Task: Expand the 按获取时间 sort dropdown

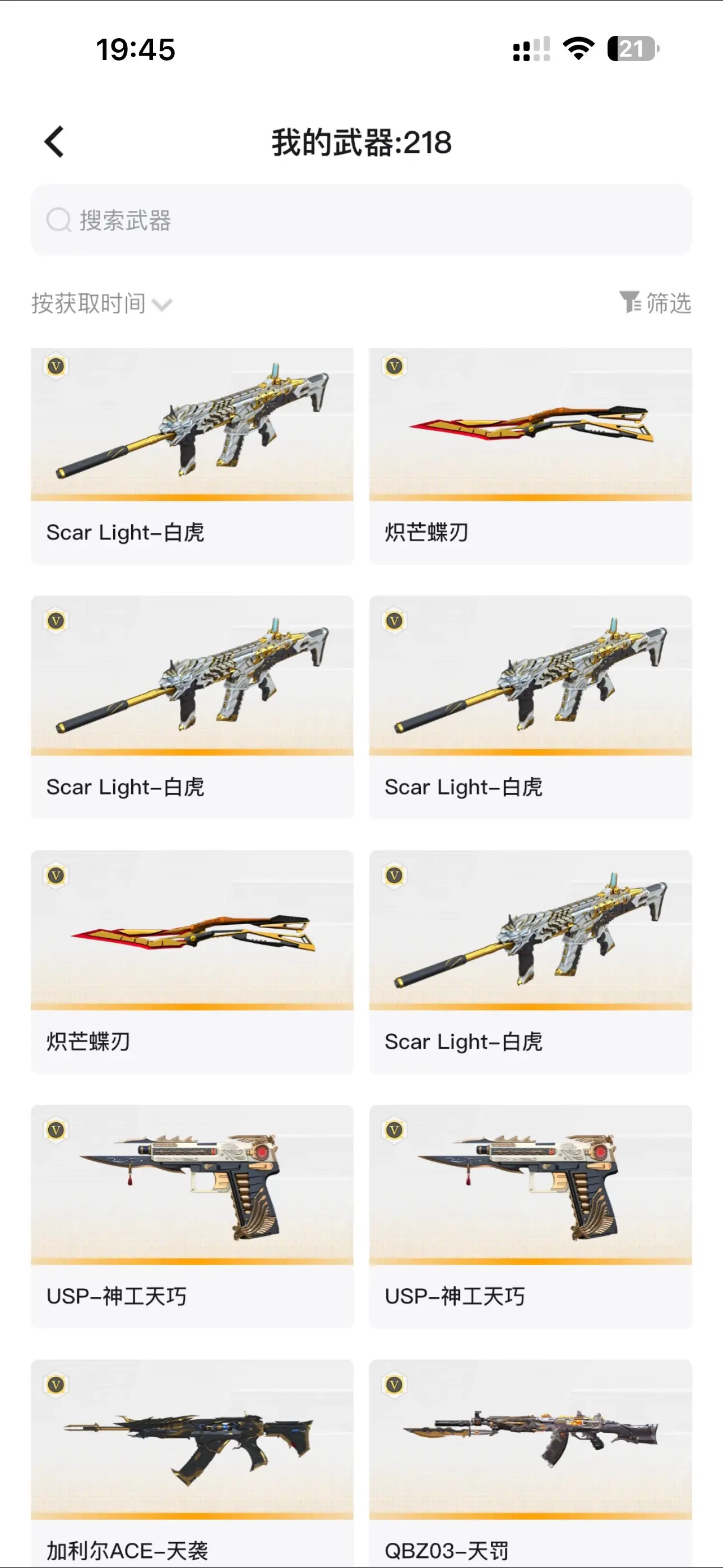Action: [101, 303]
